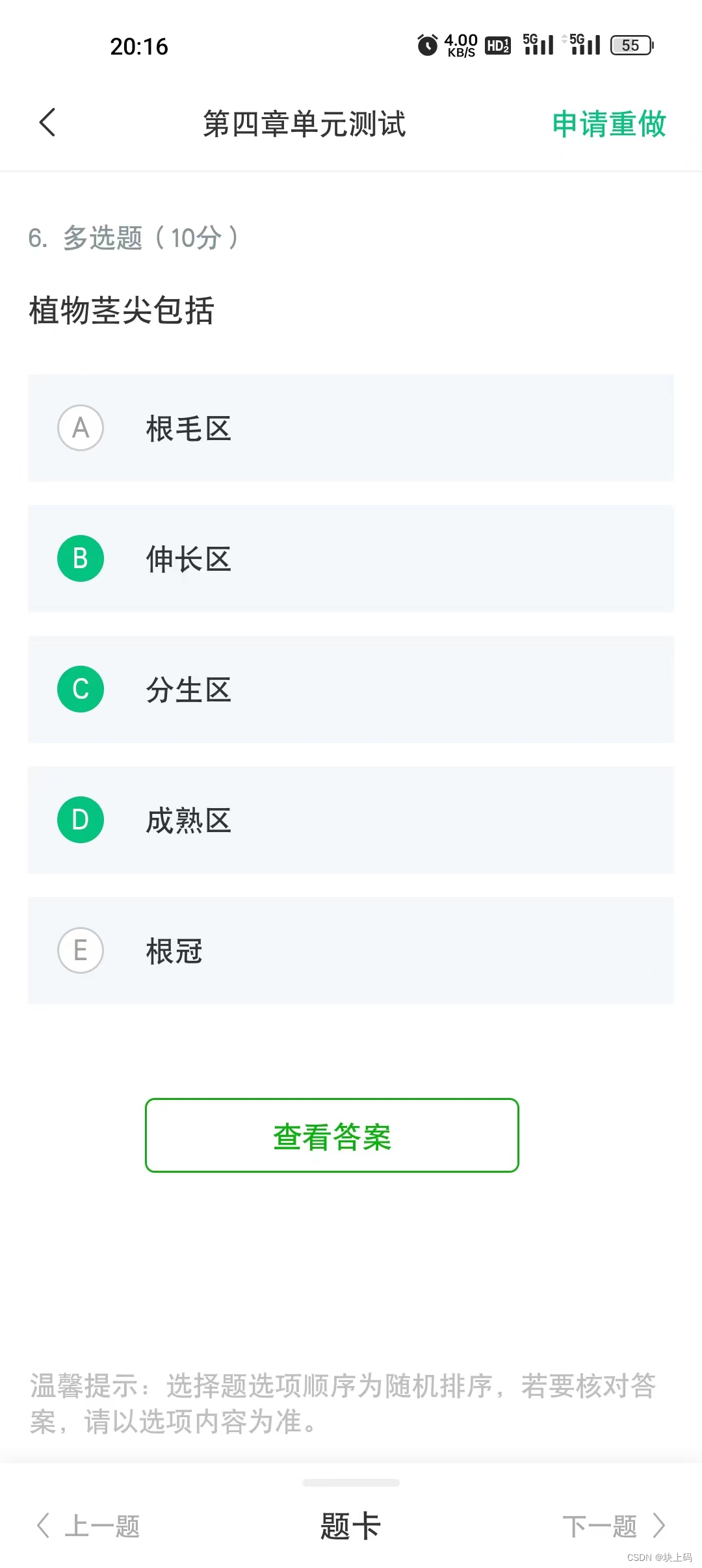Deselect option C 分生区
The height and width of the screenshot is (1568, 702).
[351, 689]
